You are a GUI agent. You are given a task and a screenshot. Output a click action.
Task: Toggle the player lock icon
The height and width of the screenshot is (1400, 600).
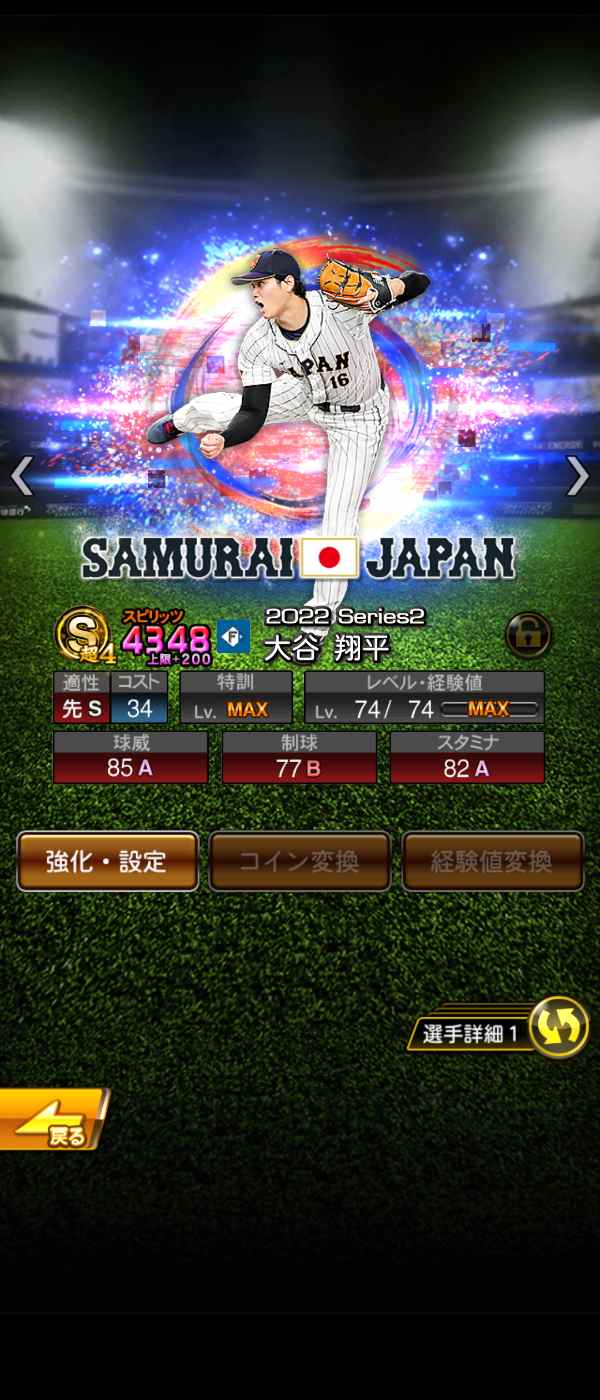pos(528,634)
